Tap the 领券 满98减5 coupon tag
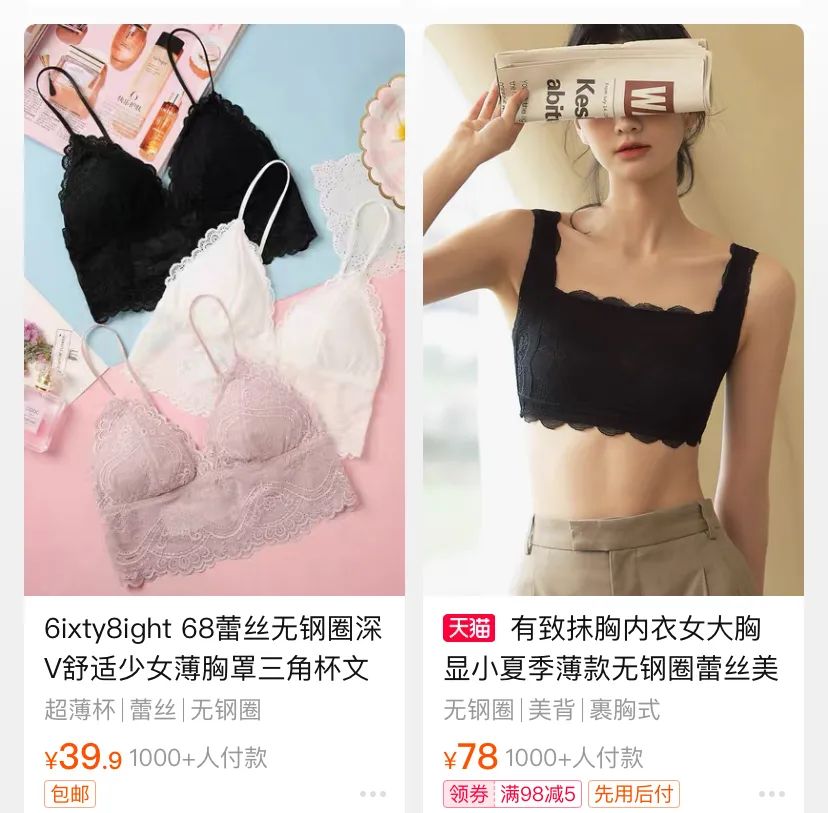828x813 pixels. 512,795
